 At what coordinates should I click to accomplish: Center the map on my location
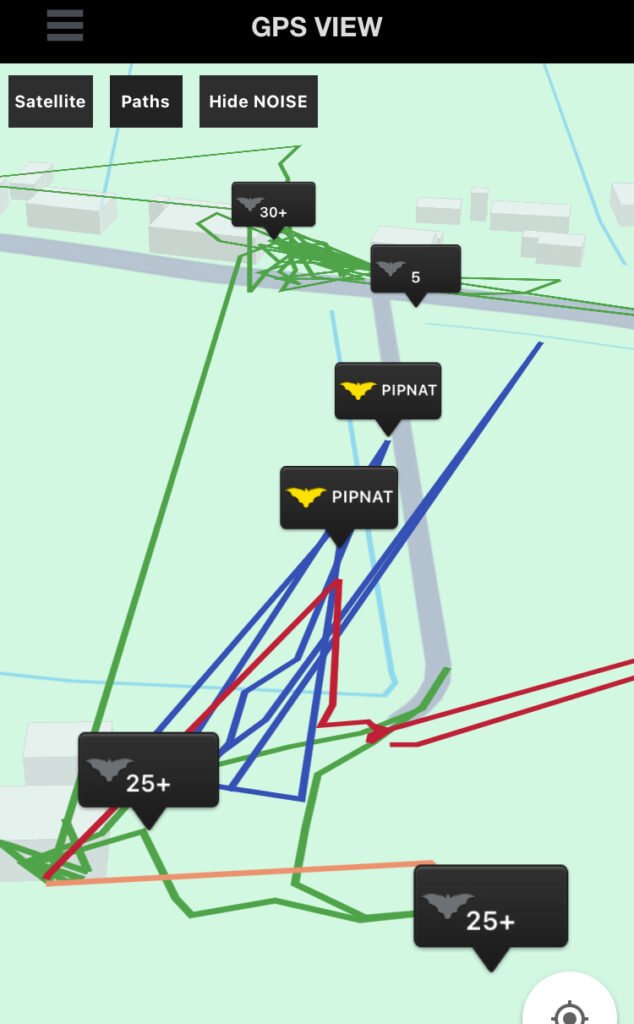570,1010
